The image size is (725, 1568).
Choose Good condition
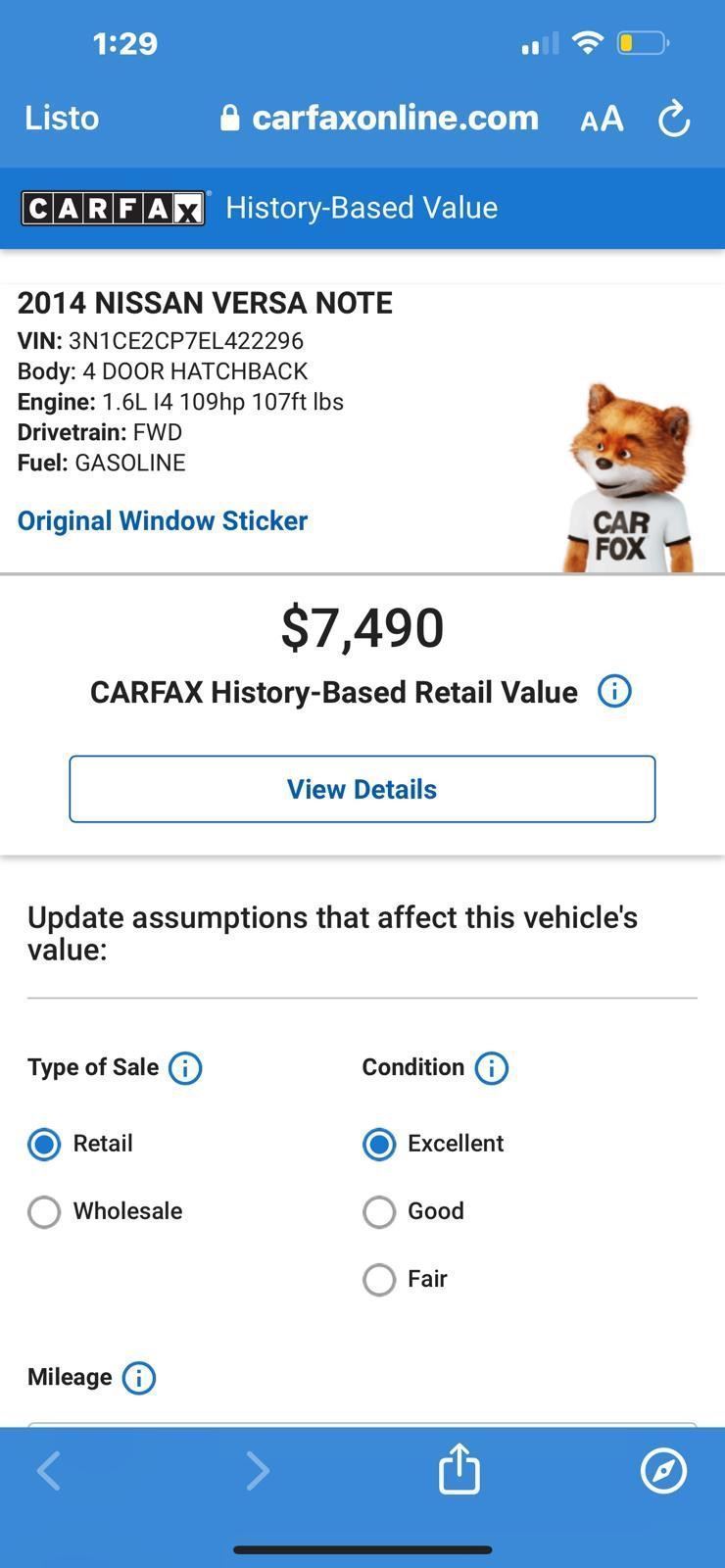point(379,1211)
